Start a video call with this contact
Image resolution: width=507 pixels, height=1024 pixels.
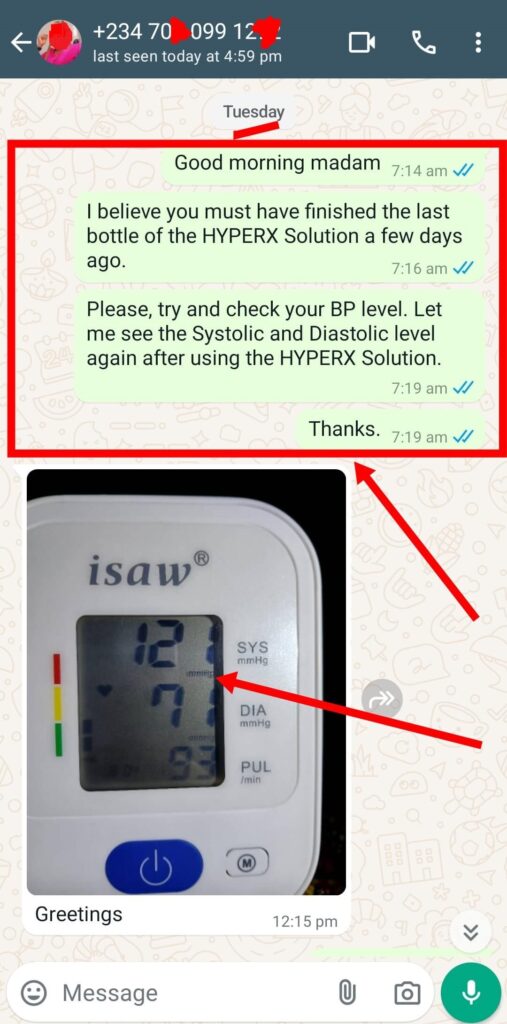coord(361,43)
